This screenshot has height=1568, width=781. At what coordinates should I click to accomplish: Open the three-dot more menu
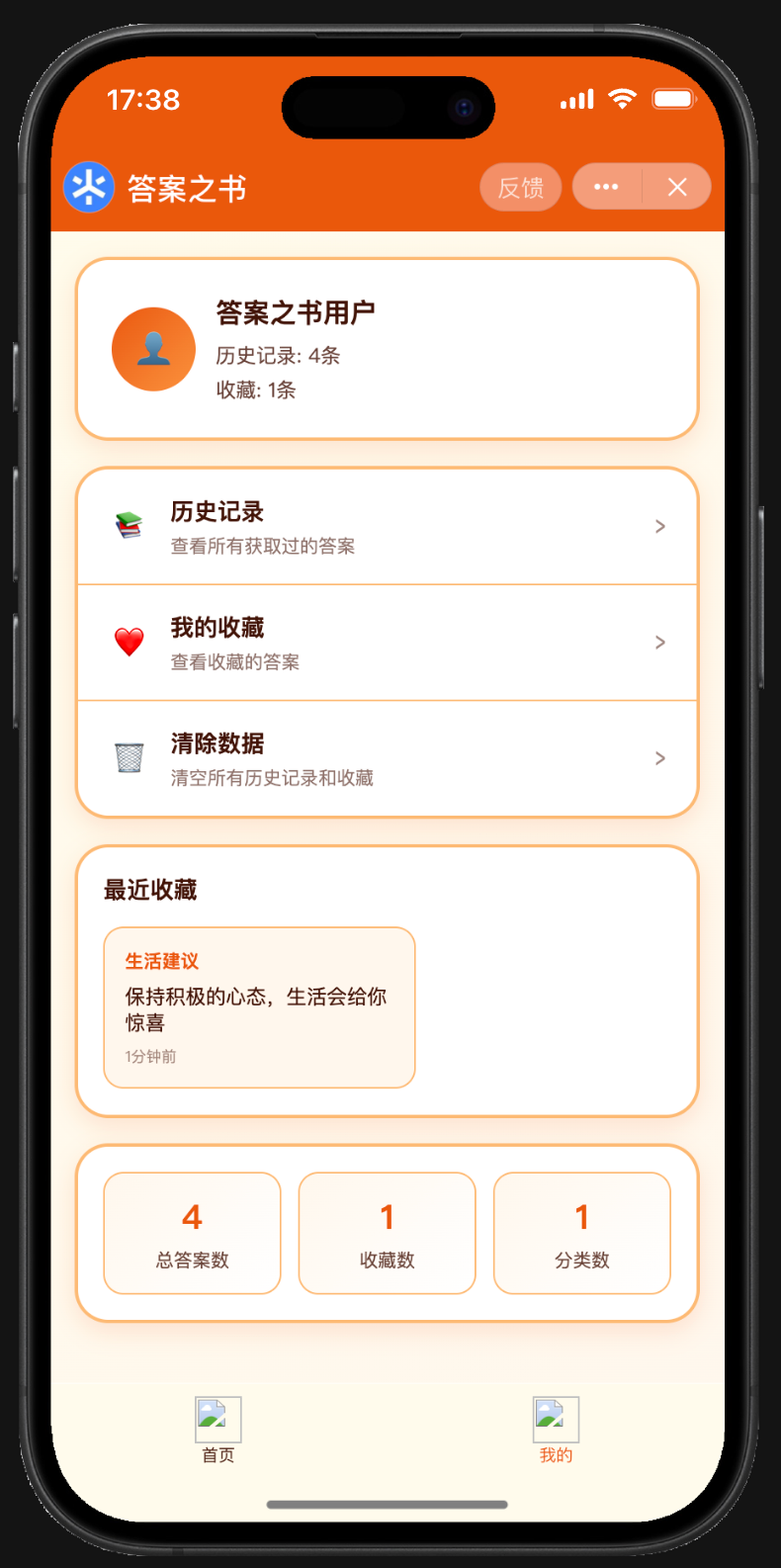(606, 187)
